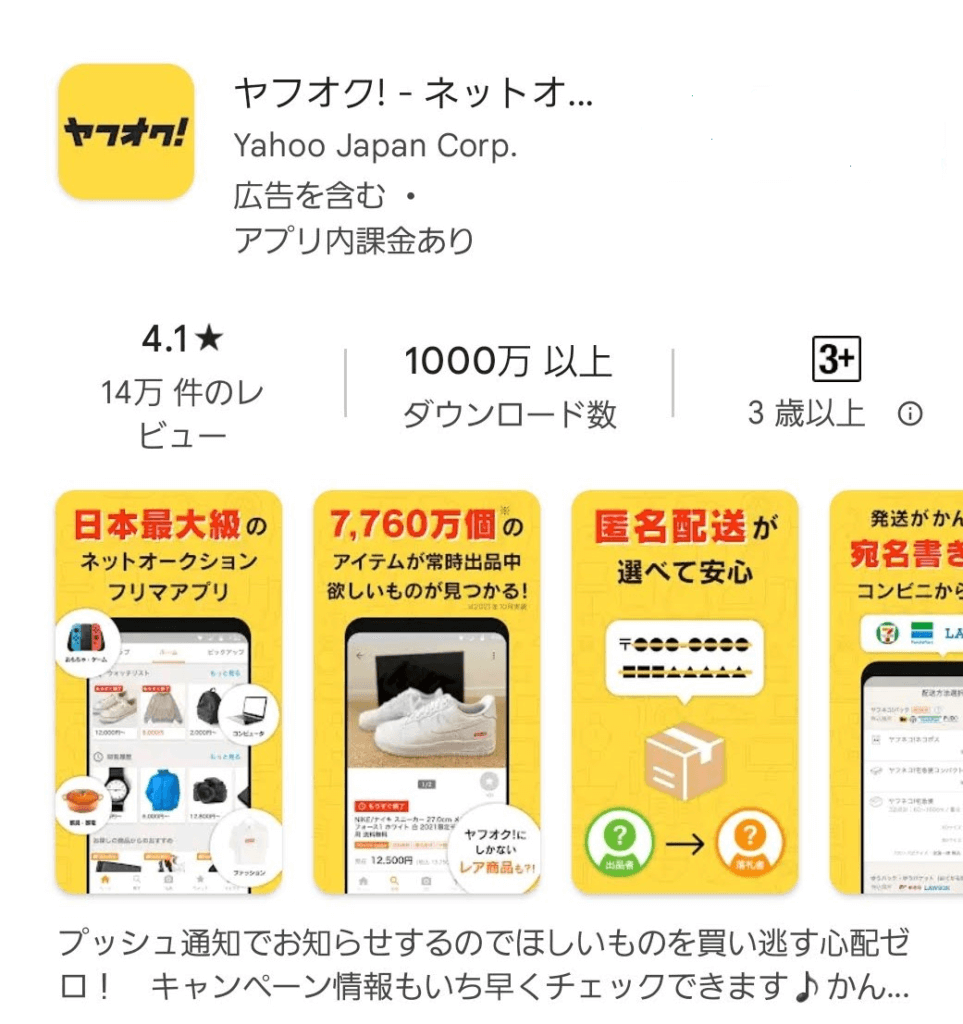Open the 匿名配送 screenshot

(685, 691)
